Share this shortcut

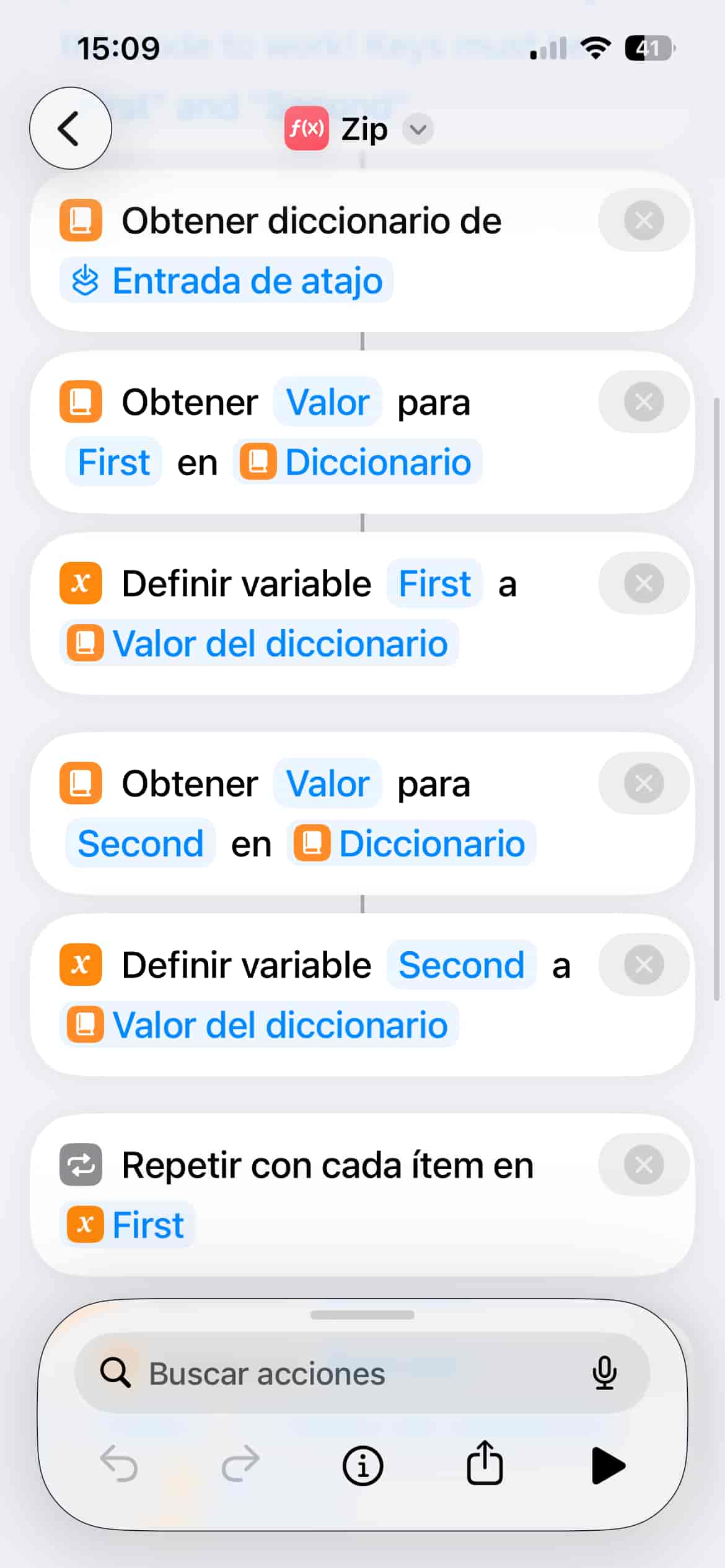point(484,1463)
